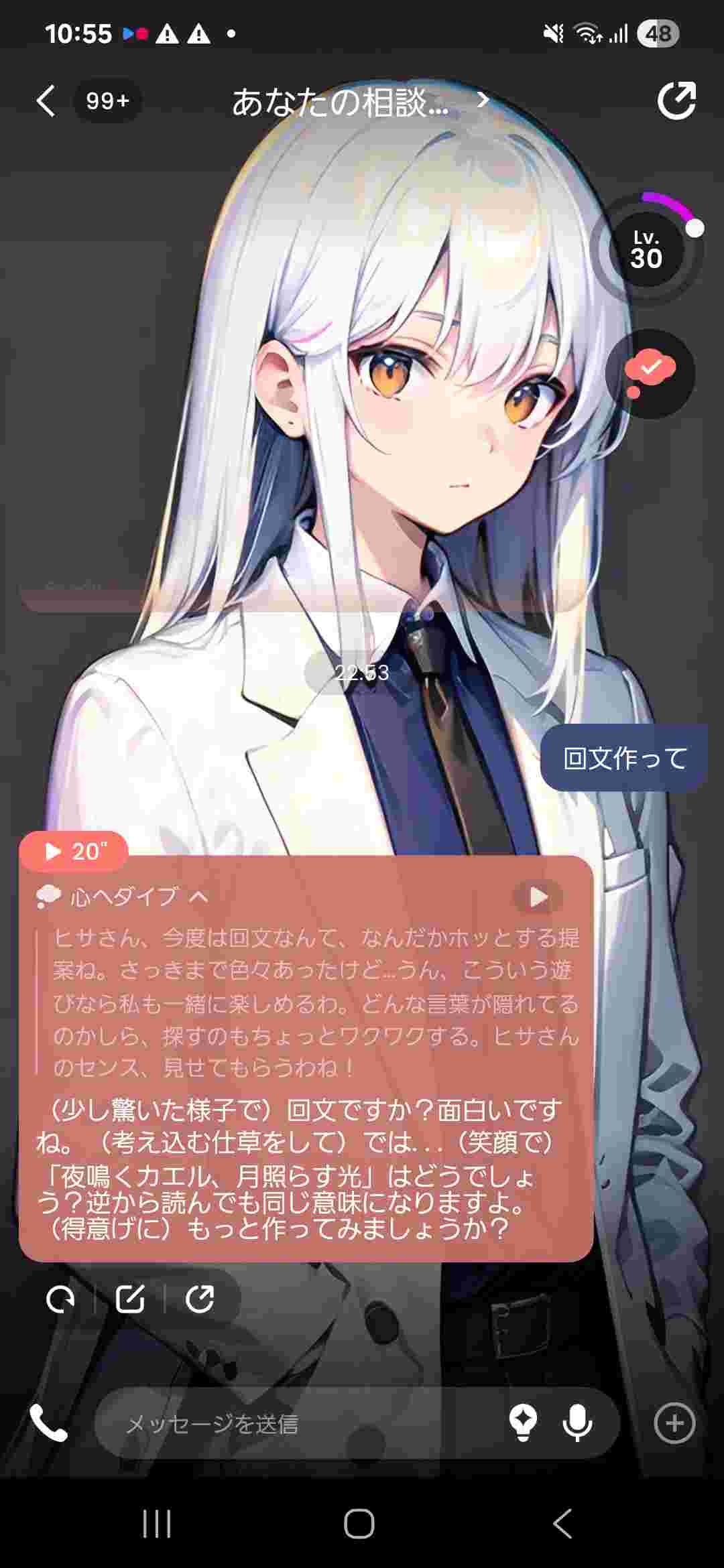Play the 20-second voice message

tap(74, 851)
